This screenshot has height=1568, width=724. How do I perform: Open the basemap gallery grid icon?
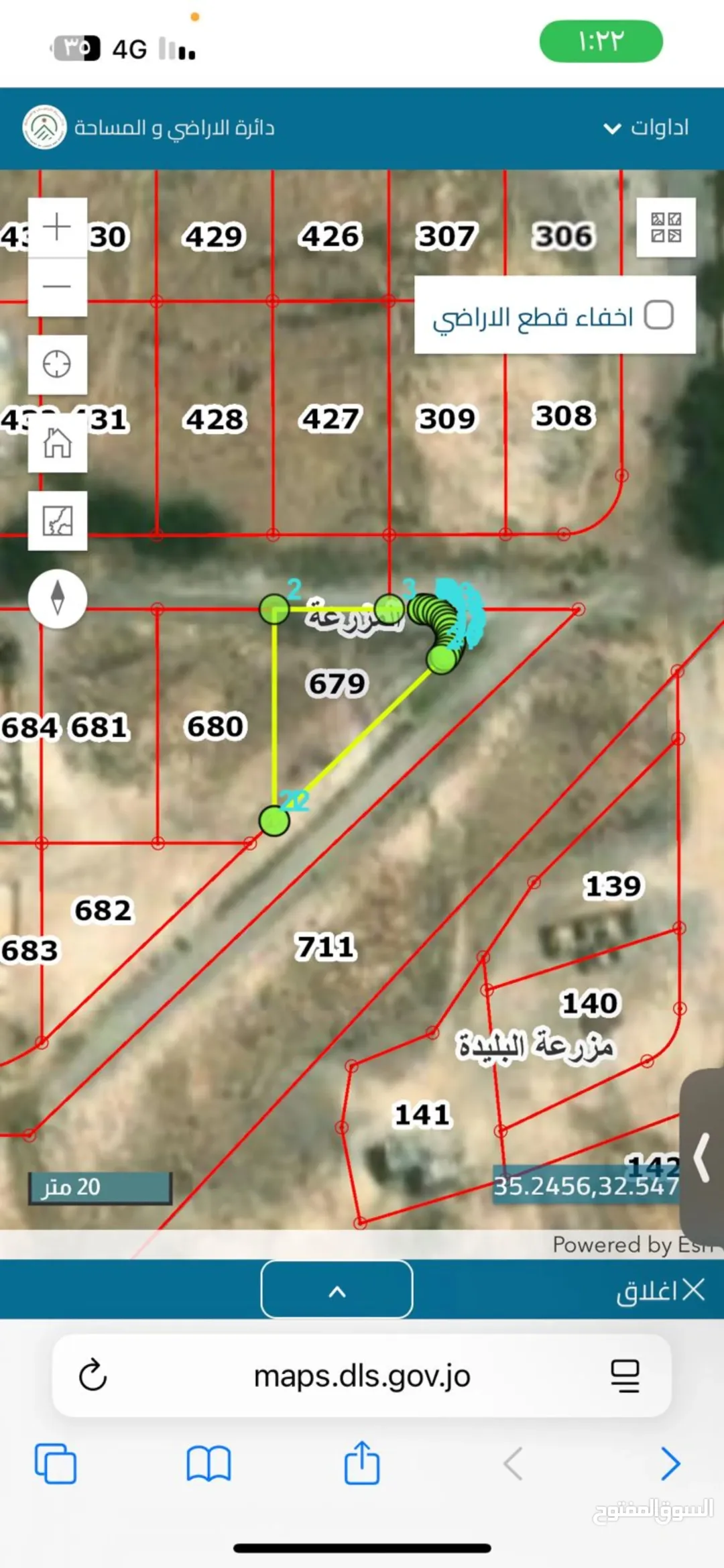(666, 227)
